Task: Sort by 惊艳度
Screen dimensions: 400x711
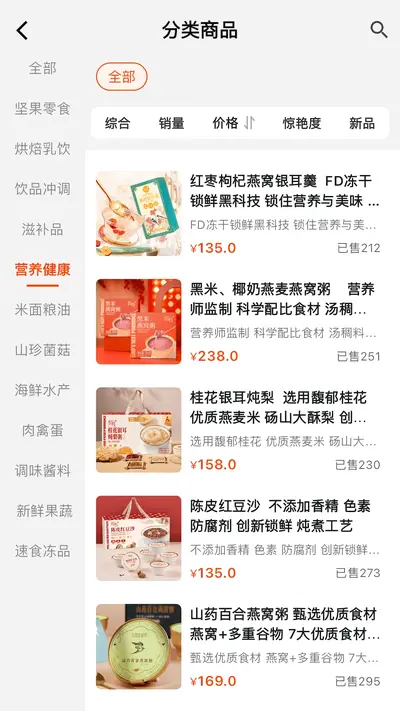Action: click(302, 123)
